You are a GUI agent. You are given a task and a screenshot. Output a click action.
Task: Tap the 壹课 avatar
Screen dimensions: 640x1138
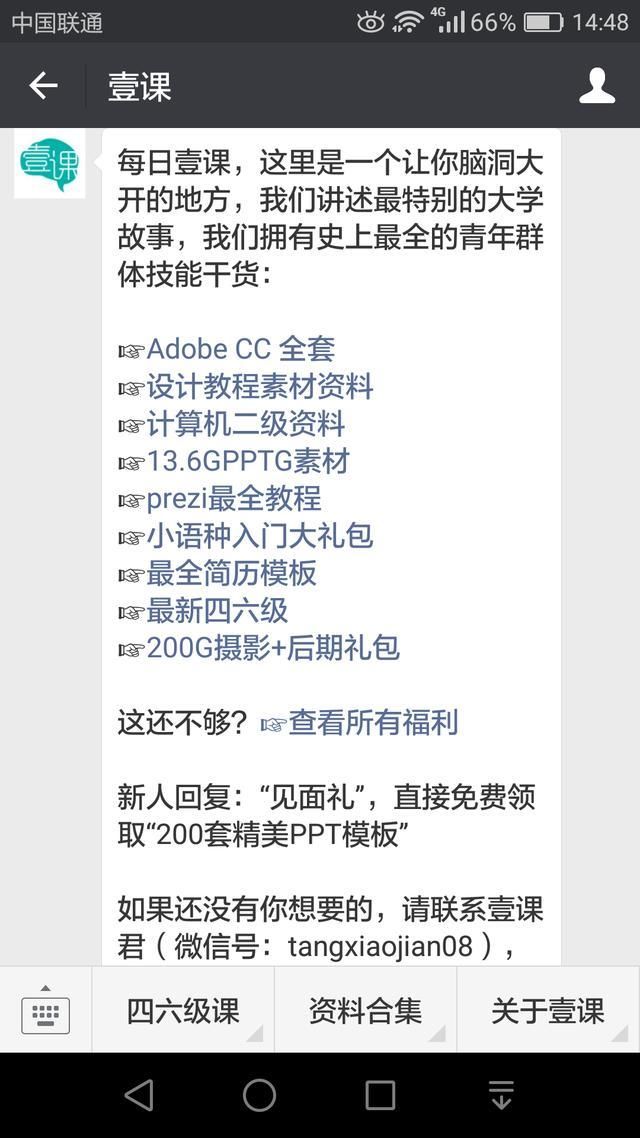49,164
